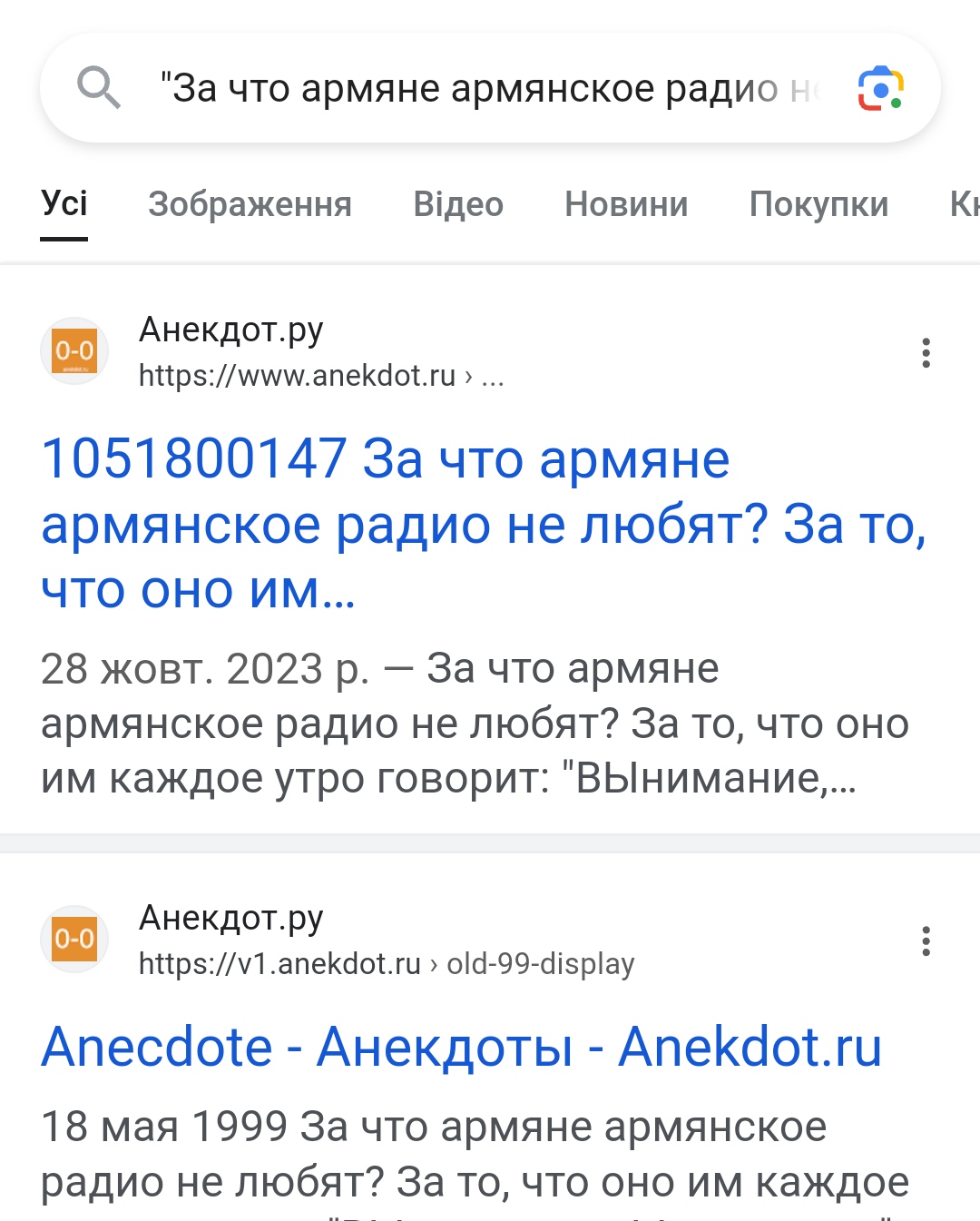Tap the magnifier search icon

(98, 88)
